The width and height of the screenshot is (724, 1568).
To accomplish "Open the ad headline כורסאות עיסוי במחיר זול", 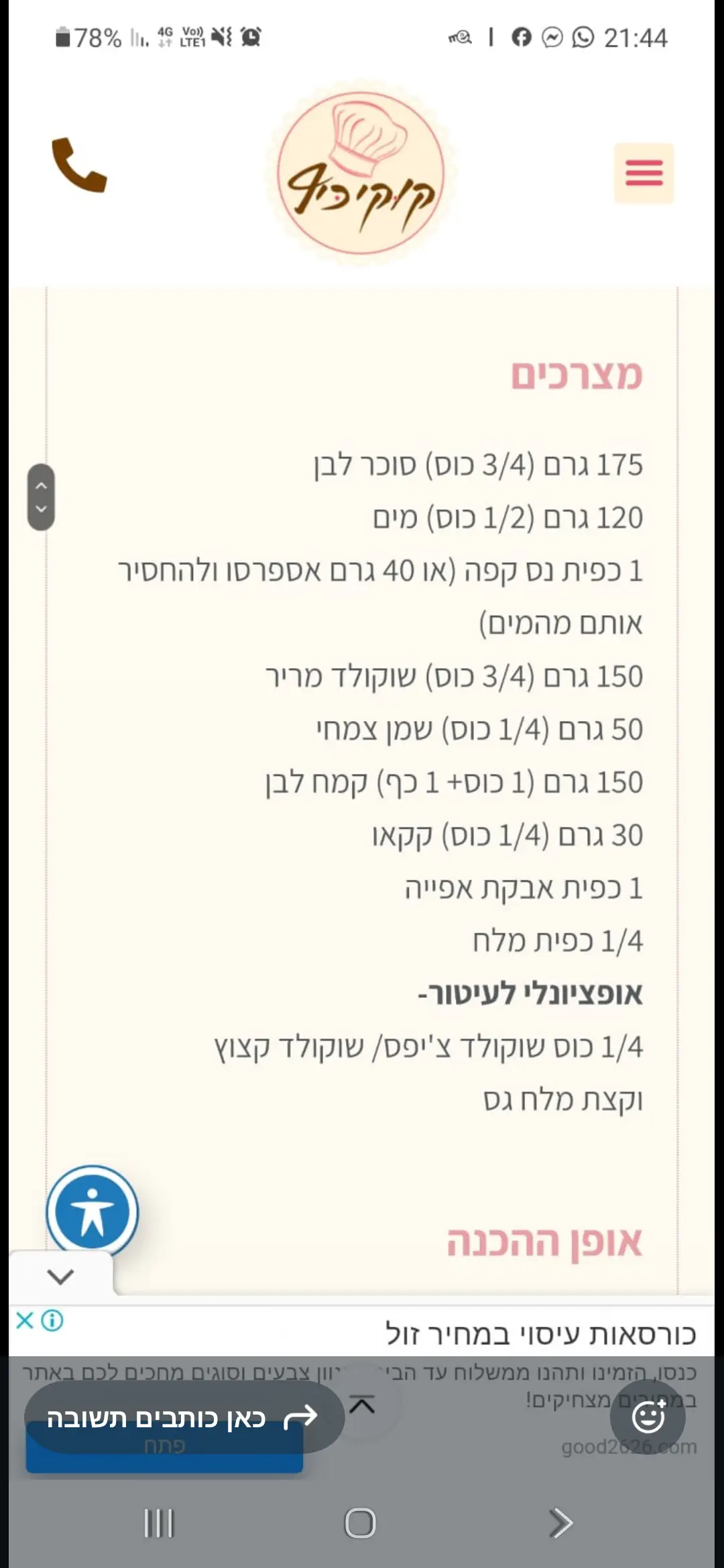I will (540, 1334).
